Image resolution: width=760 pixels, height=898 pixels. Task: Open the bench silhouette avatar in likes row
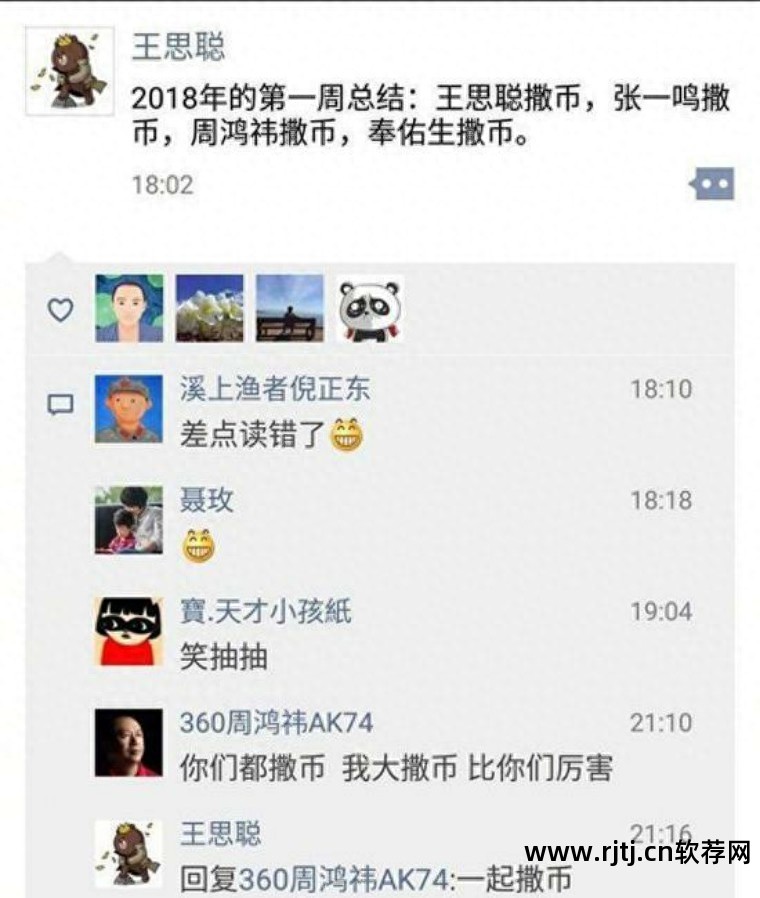click(289, 309)
